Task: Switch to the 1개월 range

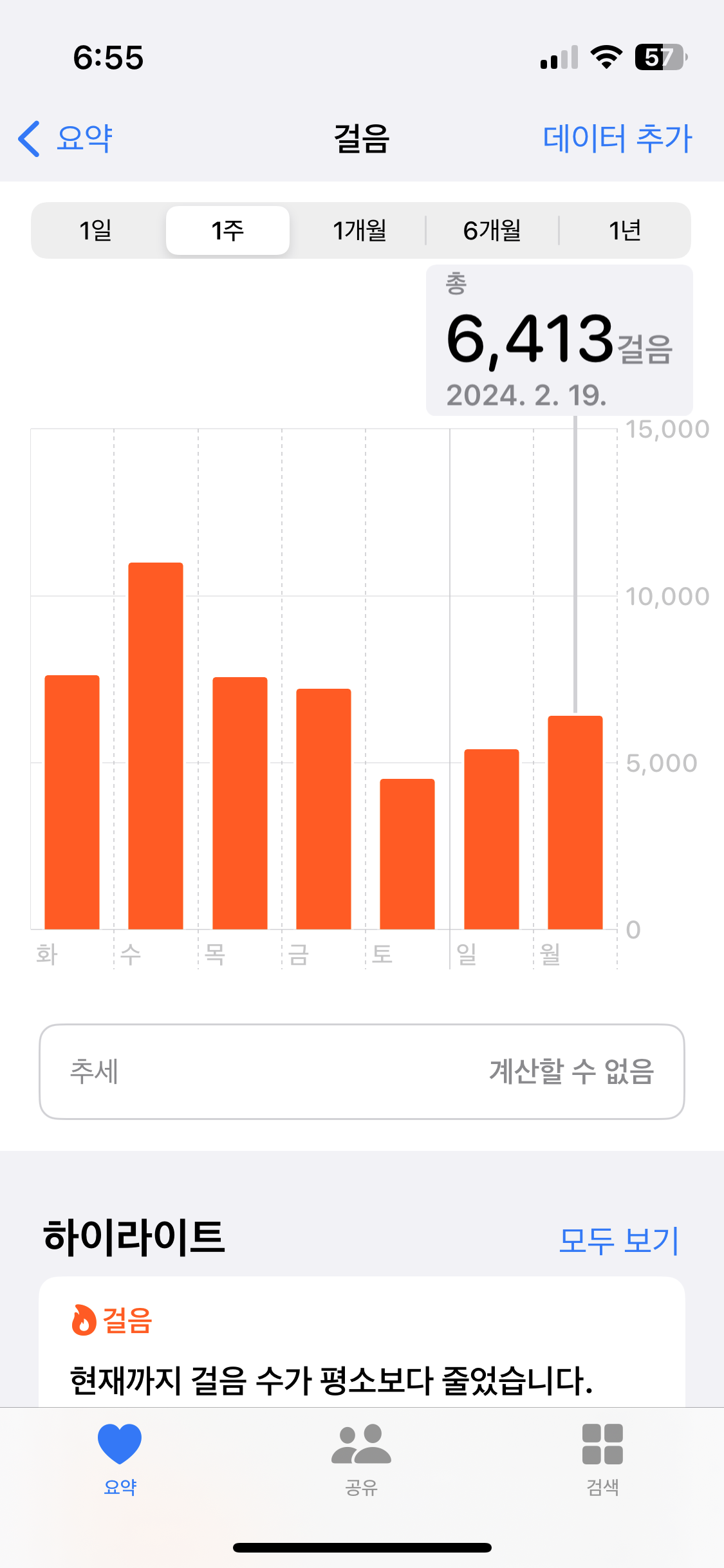Action: click(359, 230)
